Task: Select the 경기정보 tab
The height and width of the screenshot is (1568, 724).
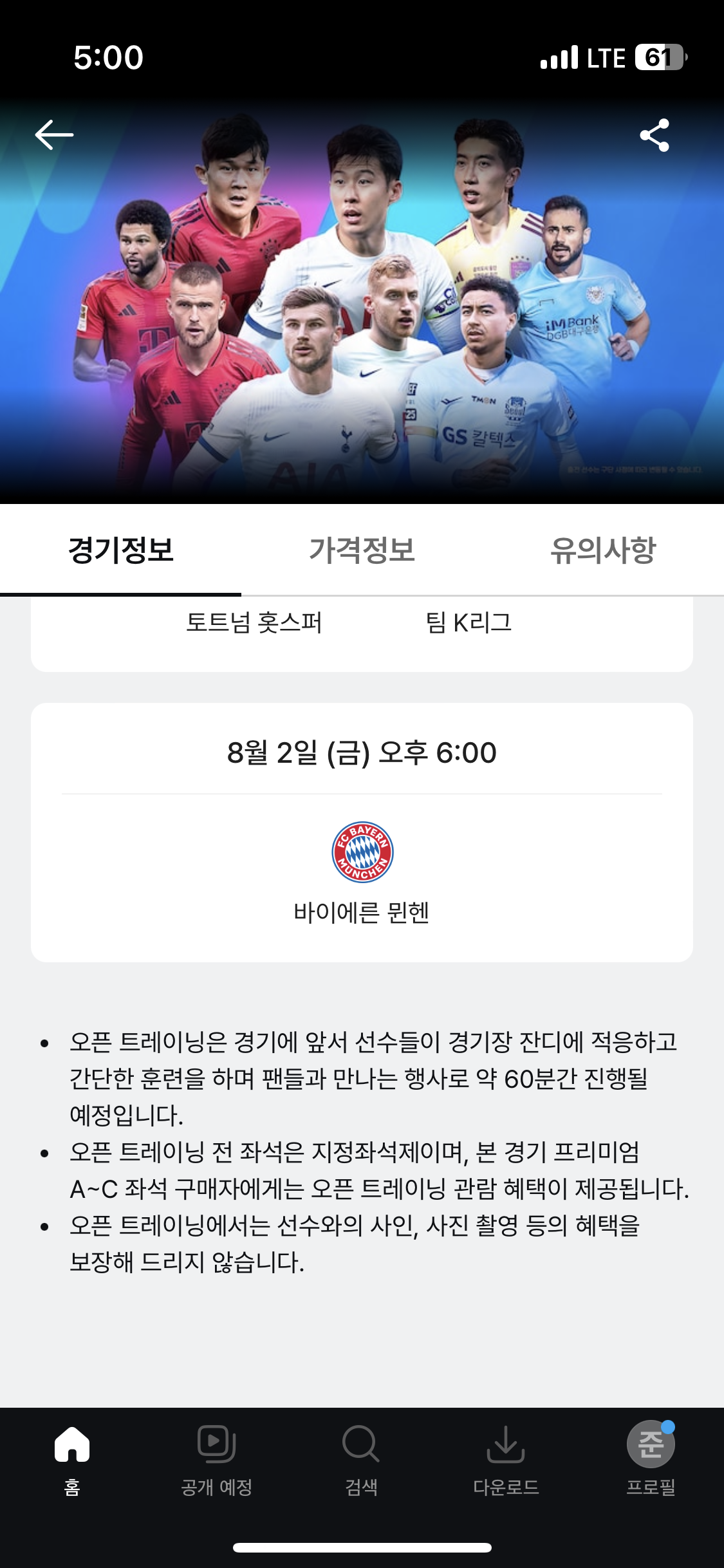Action: tap(121, 550)
